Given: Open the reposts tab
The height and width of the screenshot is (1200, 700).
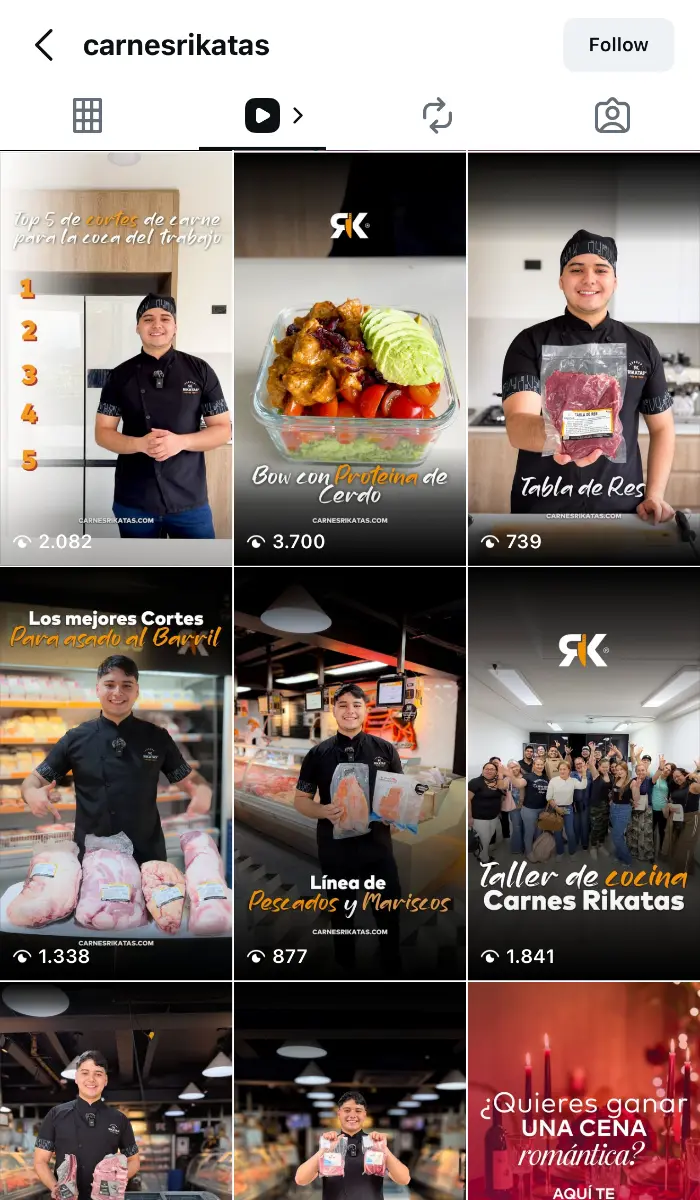Looking at the screenshot, I should tap(437, 116).
